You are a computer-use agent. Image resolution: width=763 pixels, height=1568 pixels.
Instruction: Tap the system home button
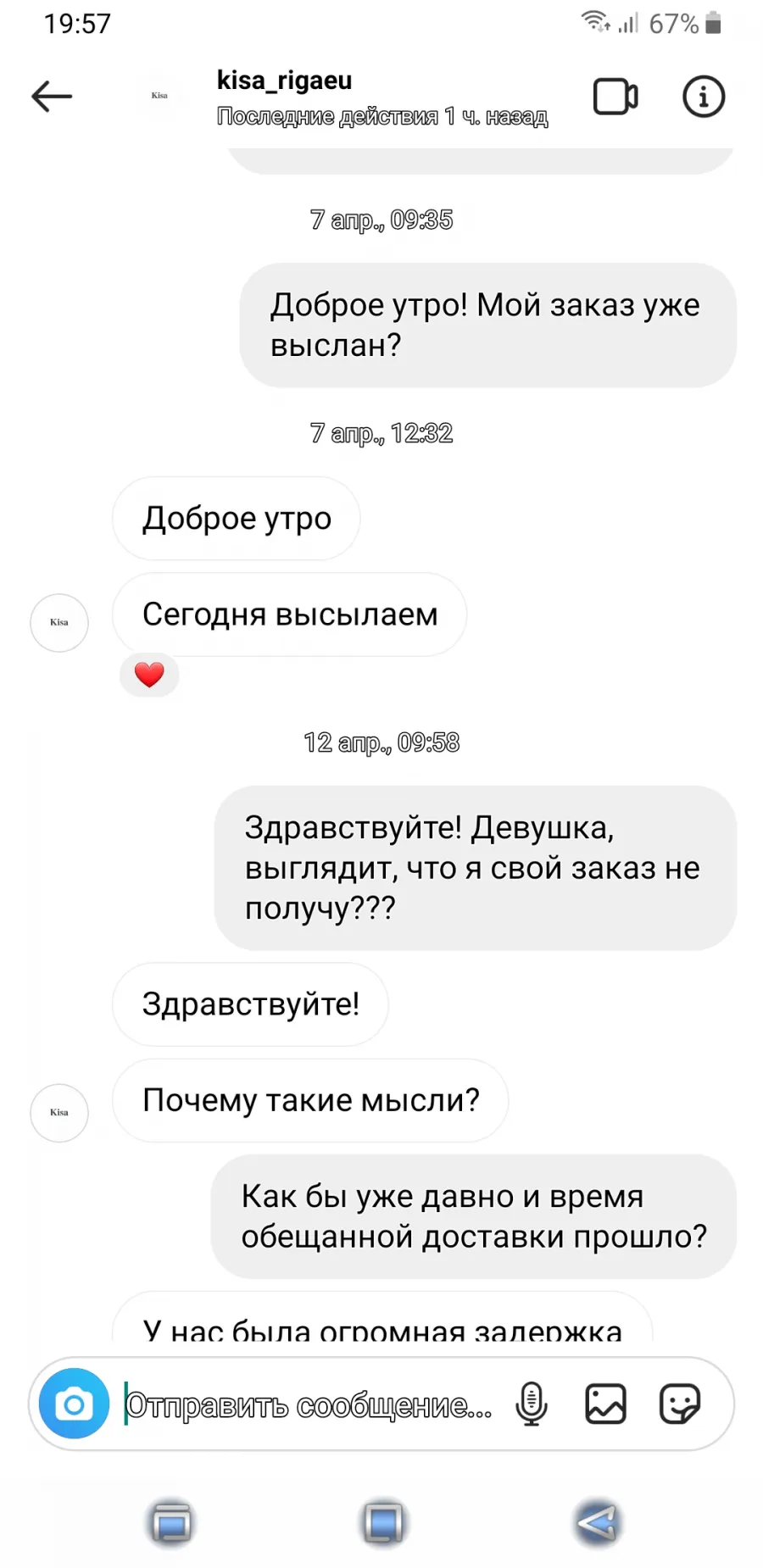383,1524
